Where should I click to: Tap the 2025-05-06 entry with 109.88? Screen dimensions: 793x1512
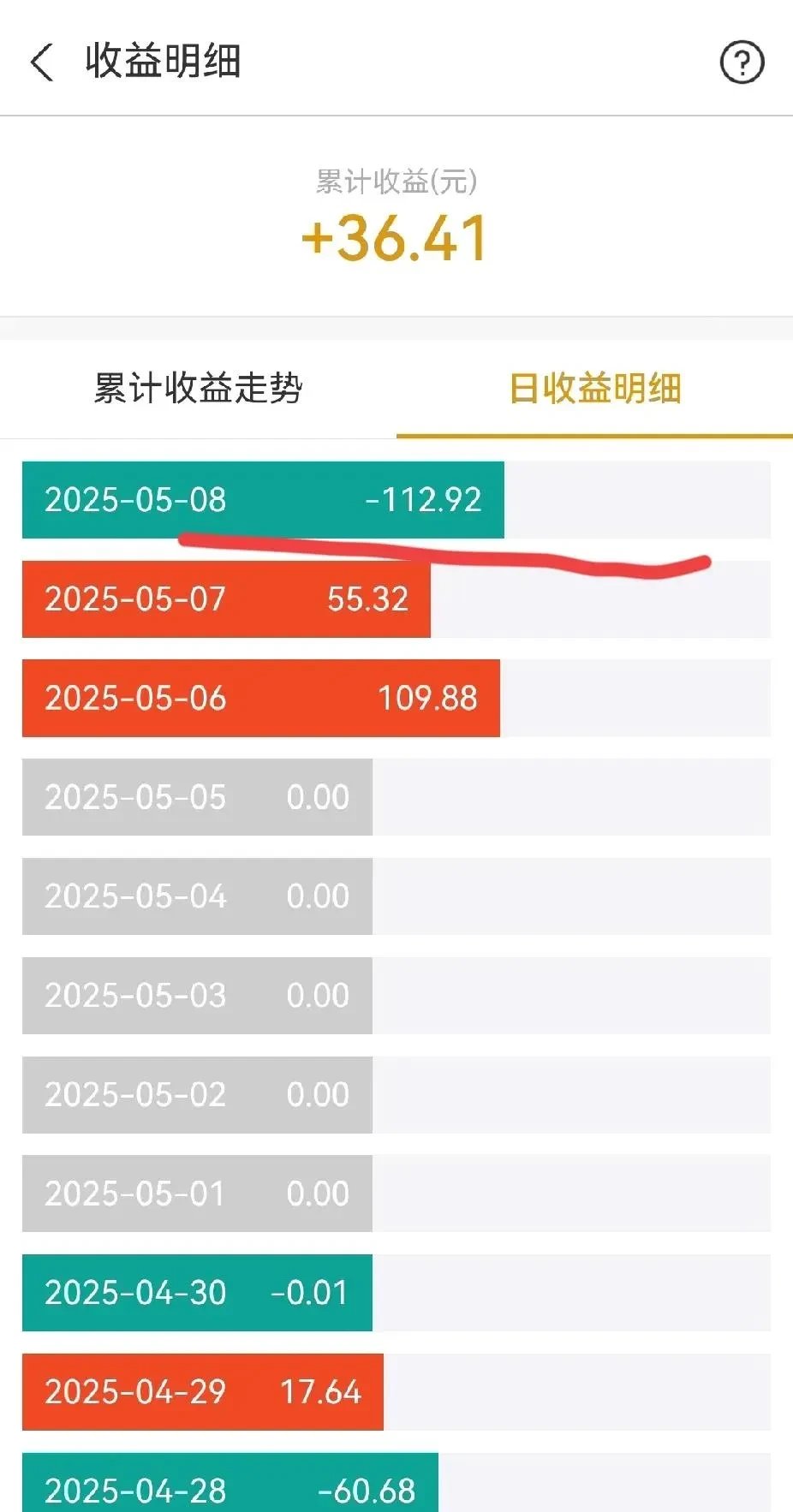[261, 699]
